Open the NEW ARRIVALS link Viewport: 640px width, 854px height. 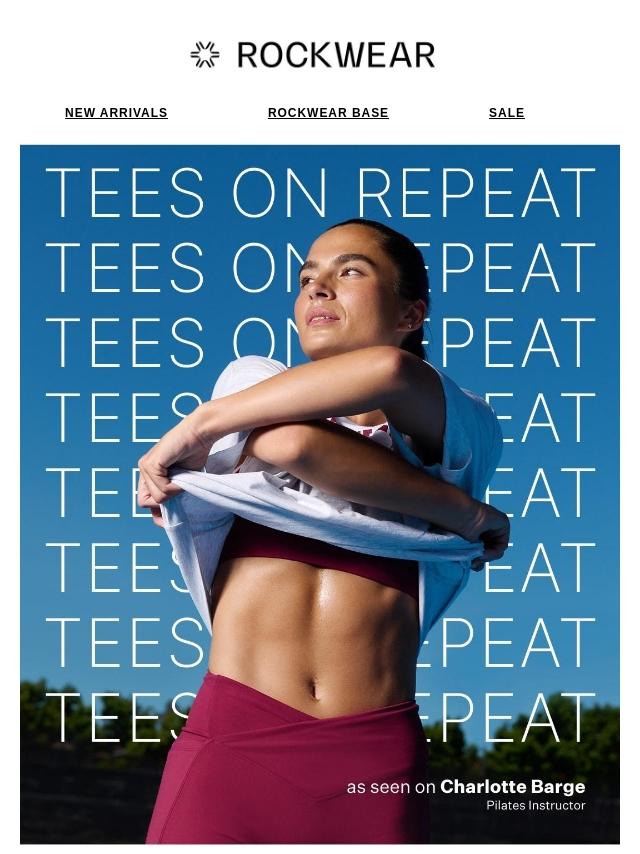116,113
